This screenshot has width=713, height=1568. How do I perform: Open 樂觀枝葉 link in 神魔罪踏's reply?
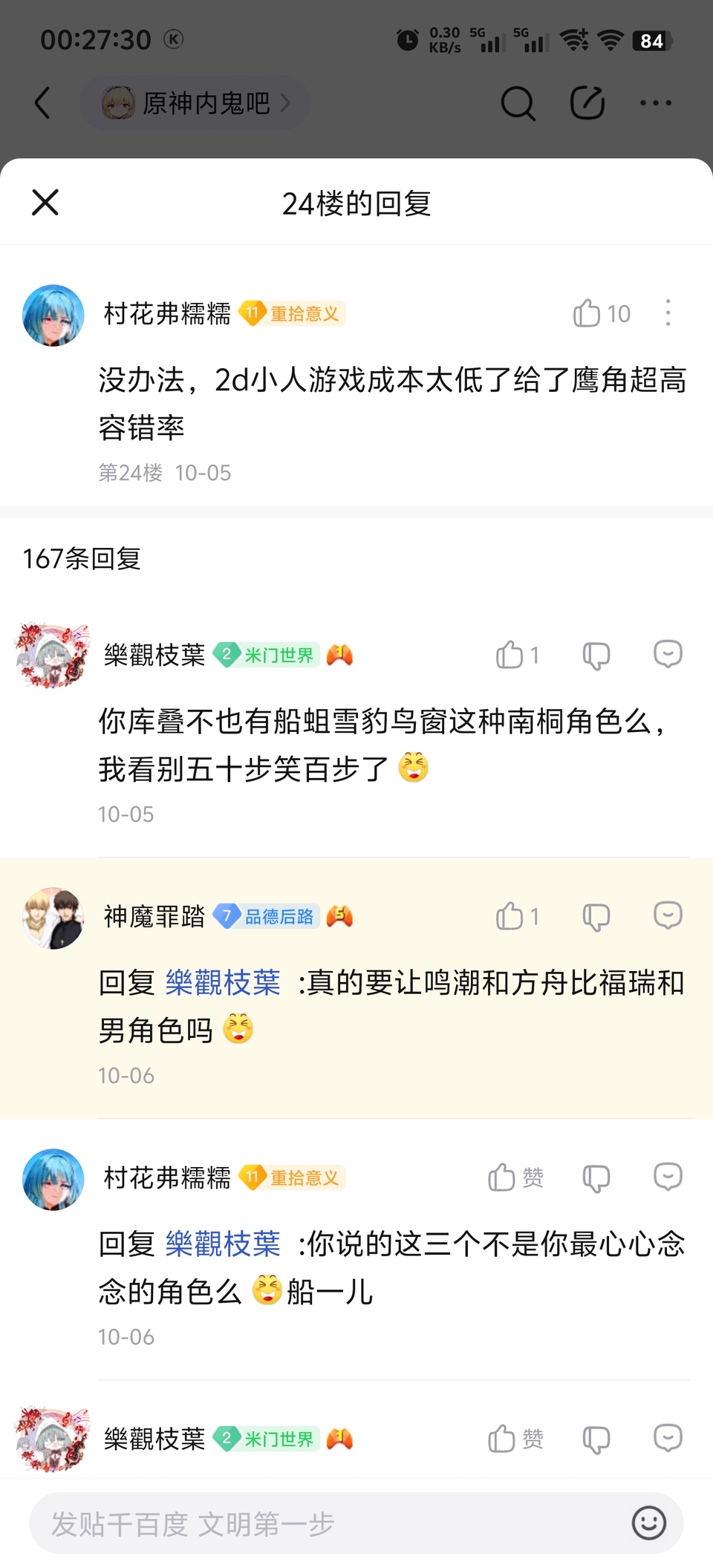(223, 983)
